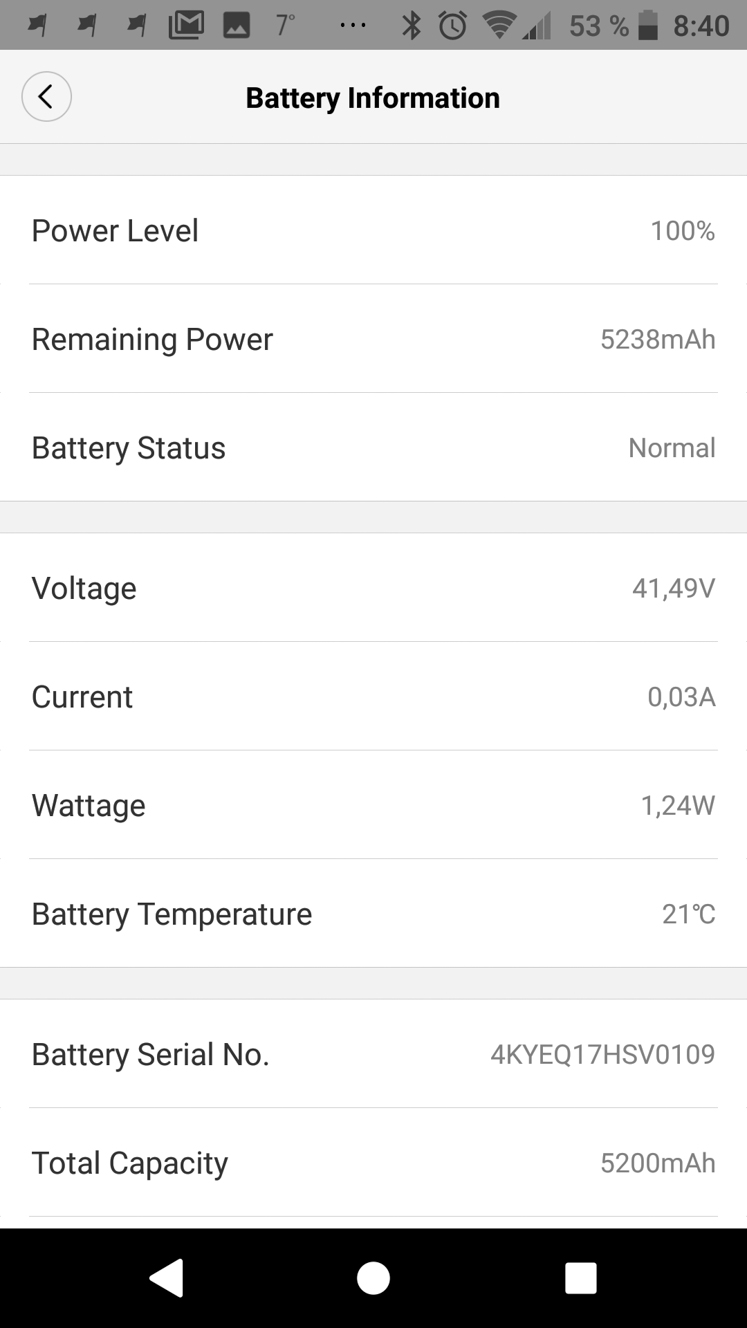Go to the home screen
Viewport: 747px width, 1328px height.
(373, 1278)
